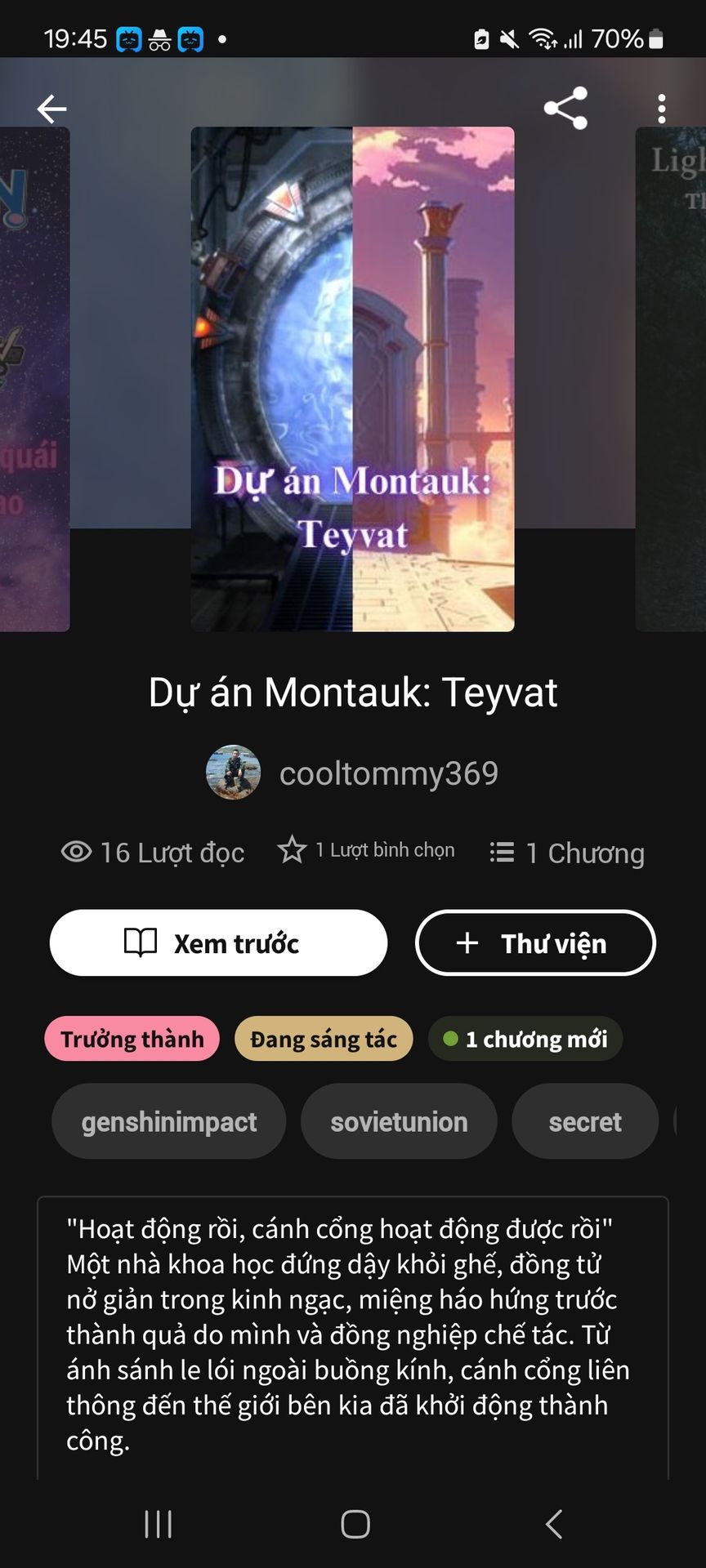Open the three-dot overflow menu

pos(661,109)
